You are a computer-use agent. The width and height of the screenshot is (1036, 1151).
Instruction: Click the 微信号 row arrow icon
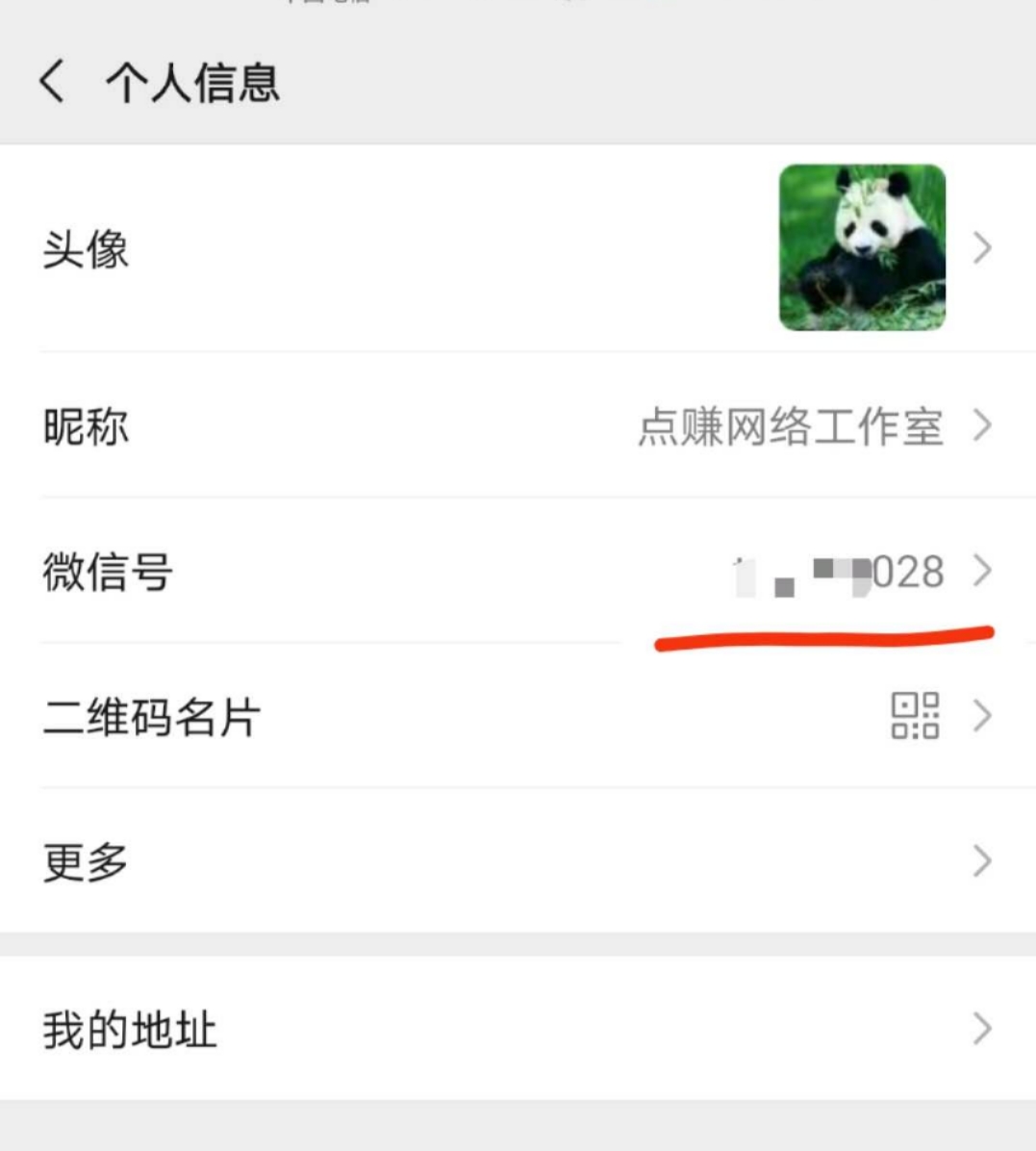pyautogui.click(x=983, y=572)
